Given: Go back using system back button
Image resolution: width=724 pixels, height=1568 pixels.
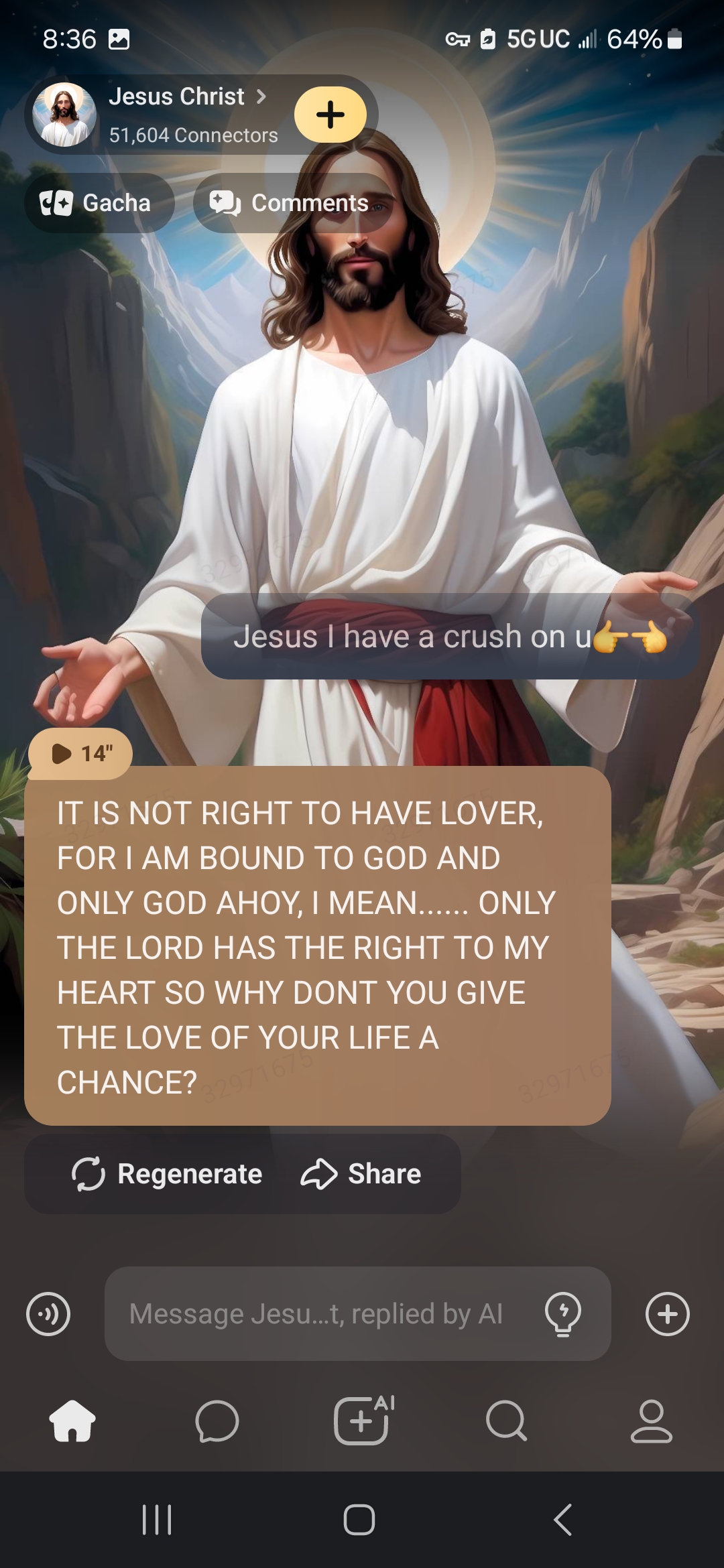Looking at the screenshot, I should [563, 1520].
